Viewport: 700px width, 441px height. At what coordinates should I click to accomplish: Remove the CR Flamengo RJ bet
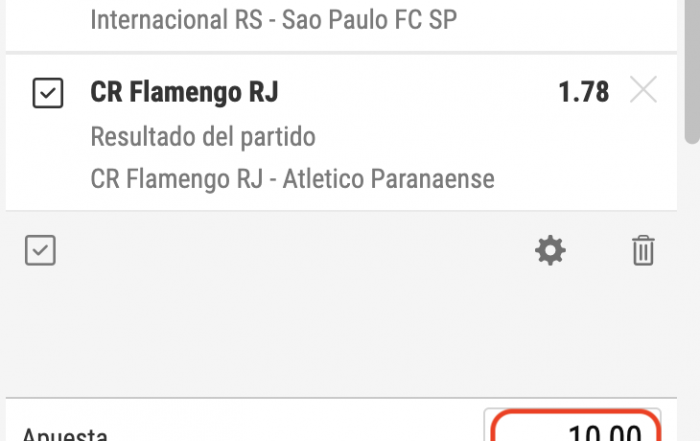point(644,92)
